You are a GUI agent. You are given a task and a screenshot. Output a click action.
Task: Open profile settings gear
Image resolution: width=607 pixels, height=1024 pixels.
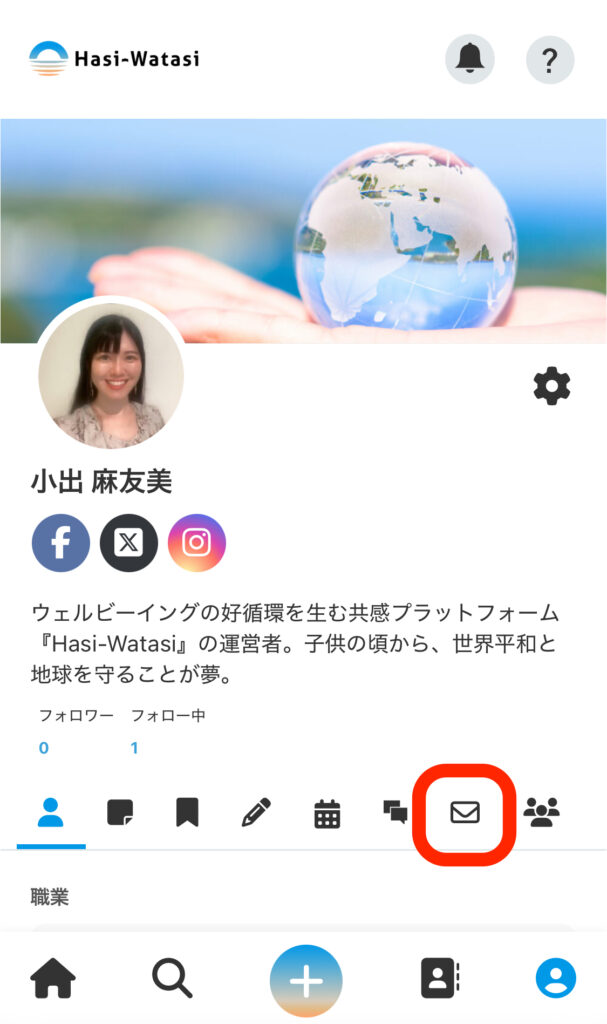point(552,386)
